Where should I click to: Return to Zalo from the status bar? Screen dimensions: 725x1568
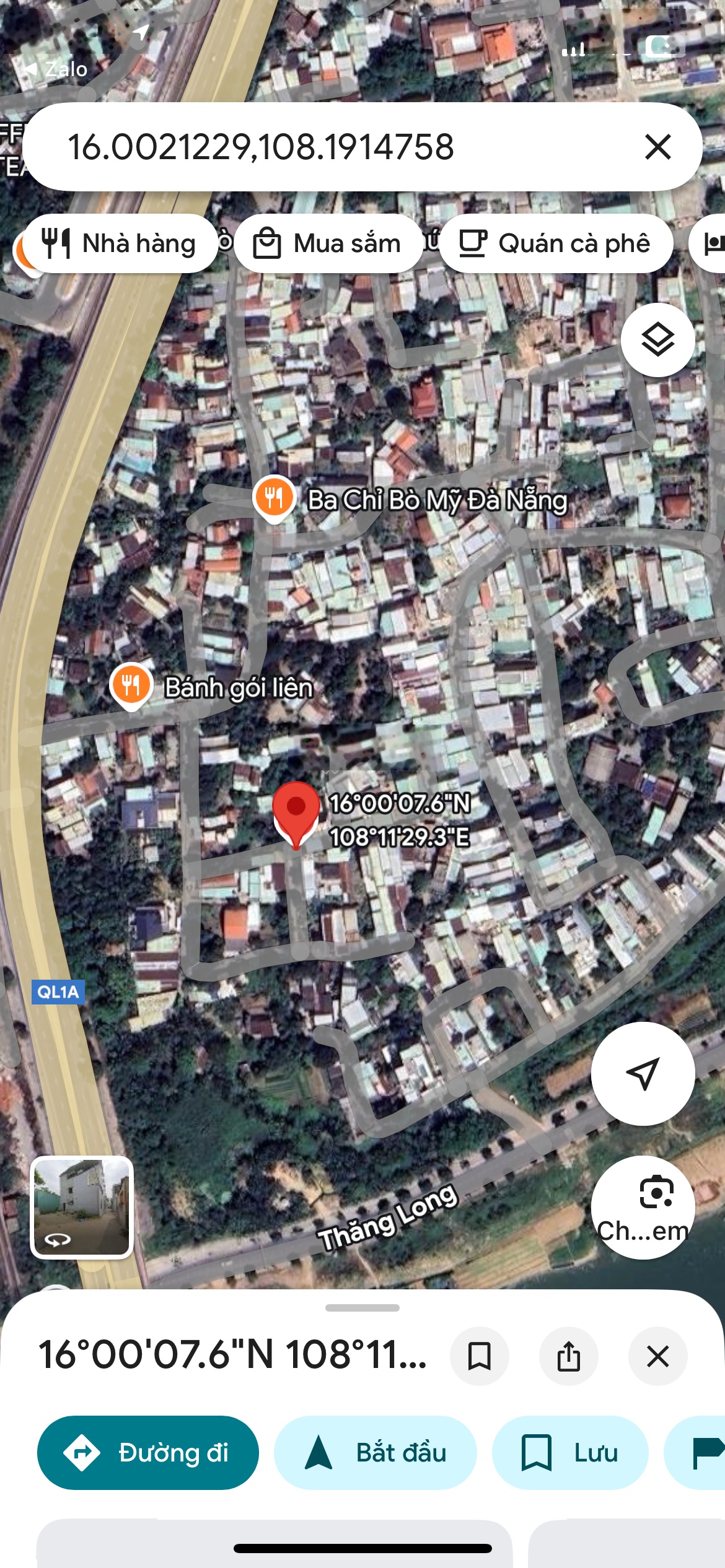tap(56, 69)
